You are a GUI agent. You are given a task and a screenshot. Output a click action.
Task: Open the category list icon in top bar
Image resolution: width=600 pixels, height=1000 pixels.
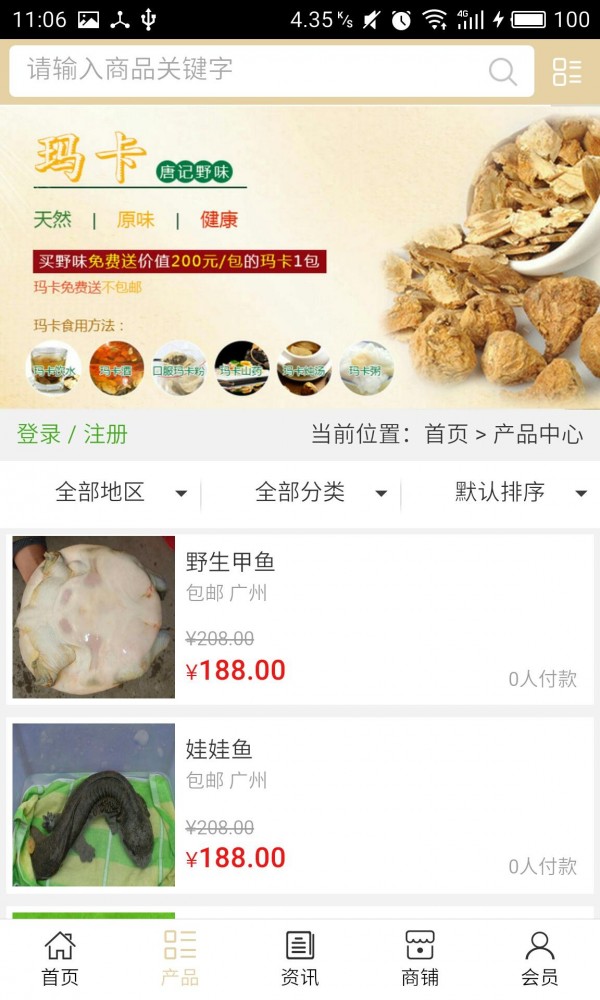point(567,71)
